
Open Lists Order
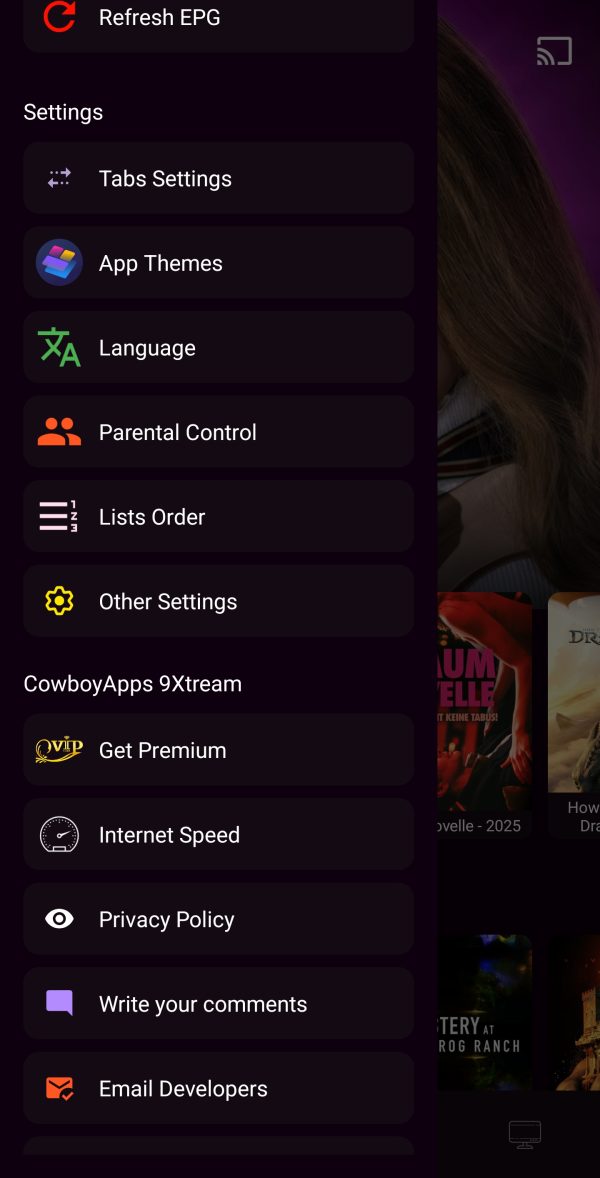click(x=218, y=517)
